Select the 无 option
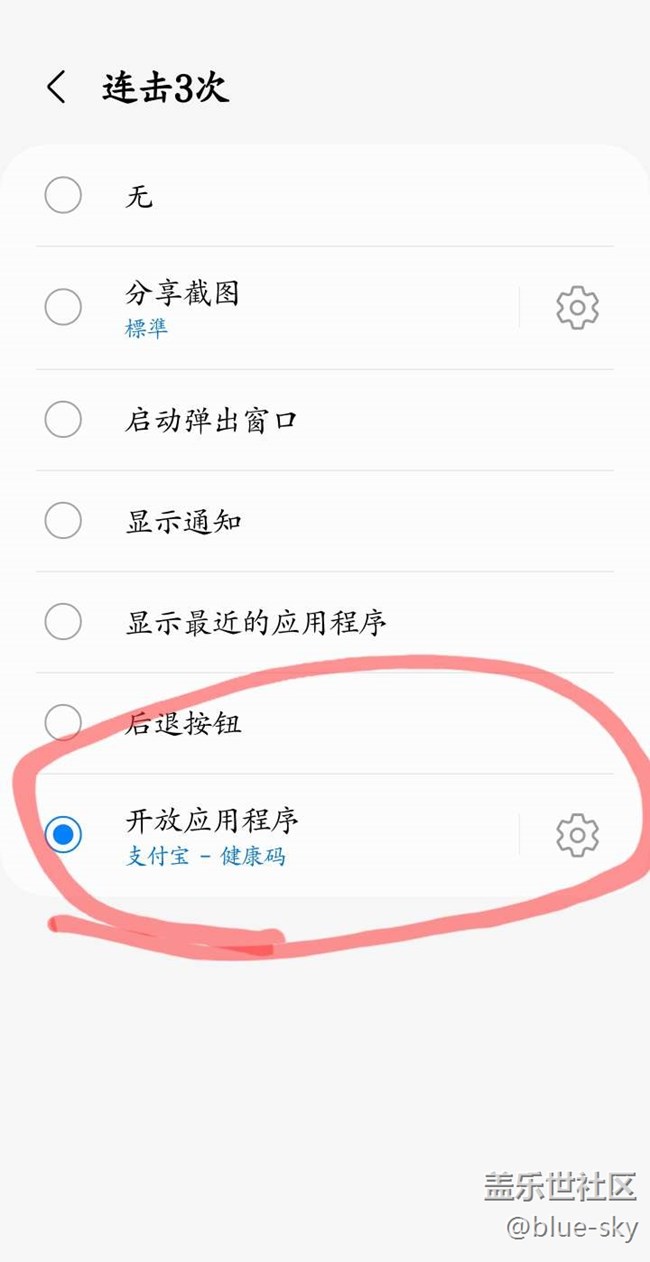 point(63,195)
